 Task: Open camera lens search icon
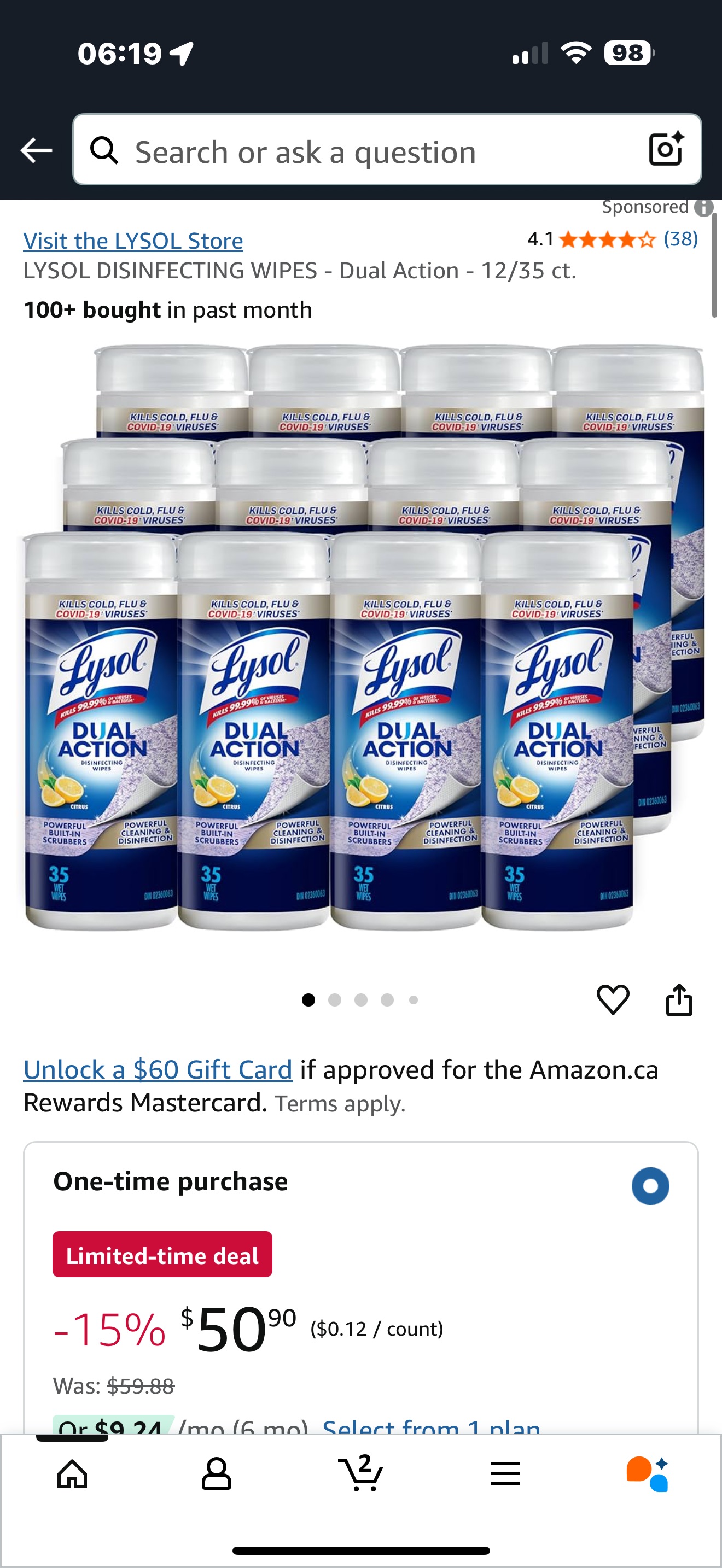[x=665, y=150]
